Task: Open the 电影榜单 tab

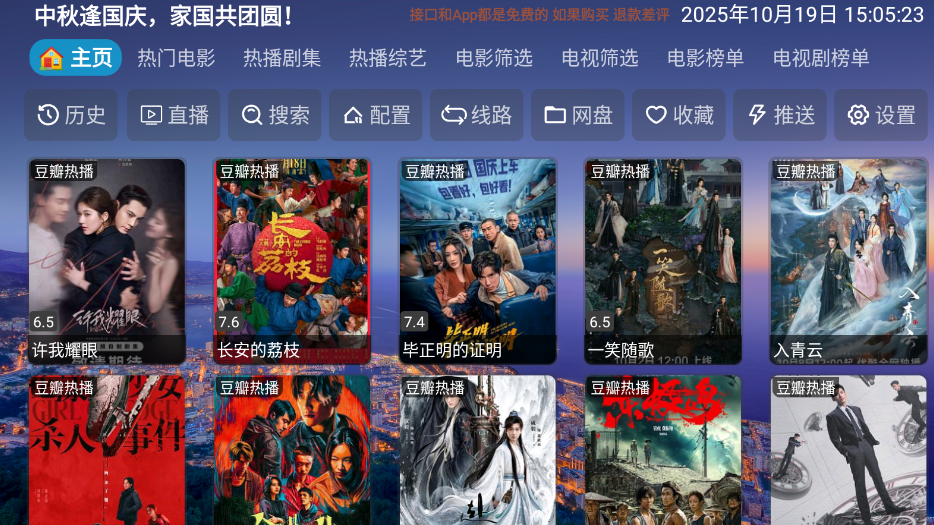Action: pyautogui.click(x=706, y=58)
